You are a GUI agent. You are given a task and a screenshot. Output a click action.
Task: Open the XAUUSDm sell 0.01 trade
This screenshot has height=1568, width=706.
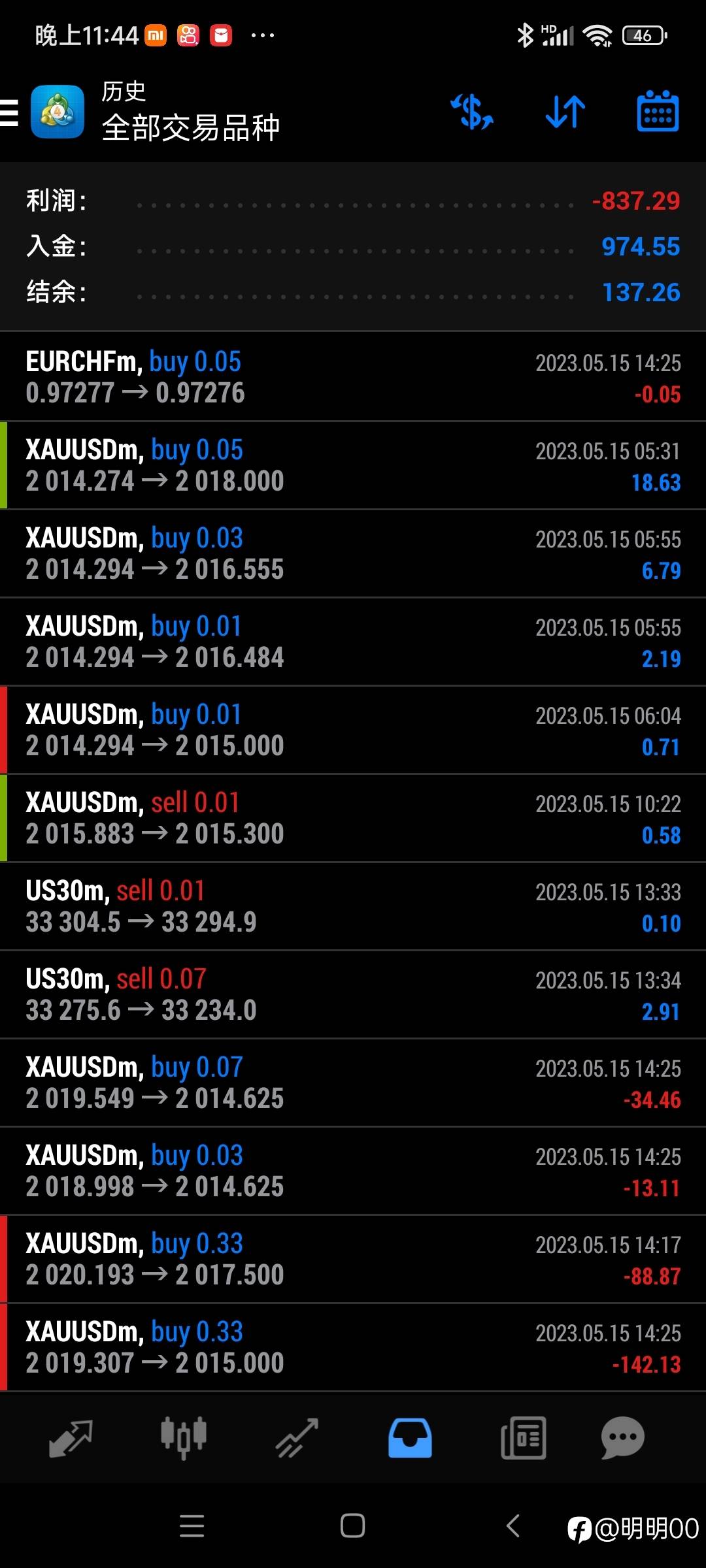353,818
